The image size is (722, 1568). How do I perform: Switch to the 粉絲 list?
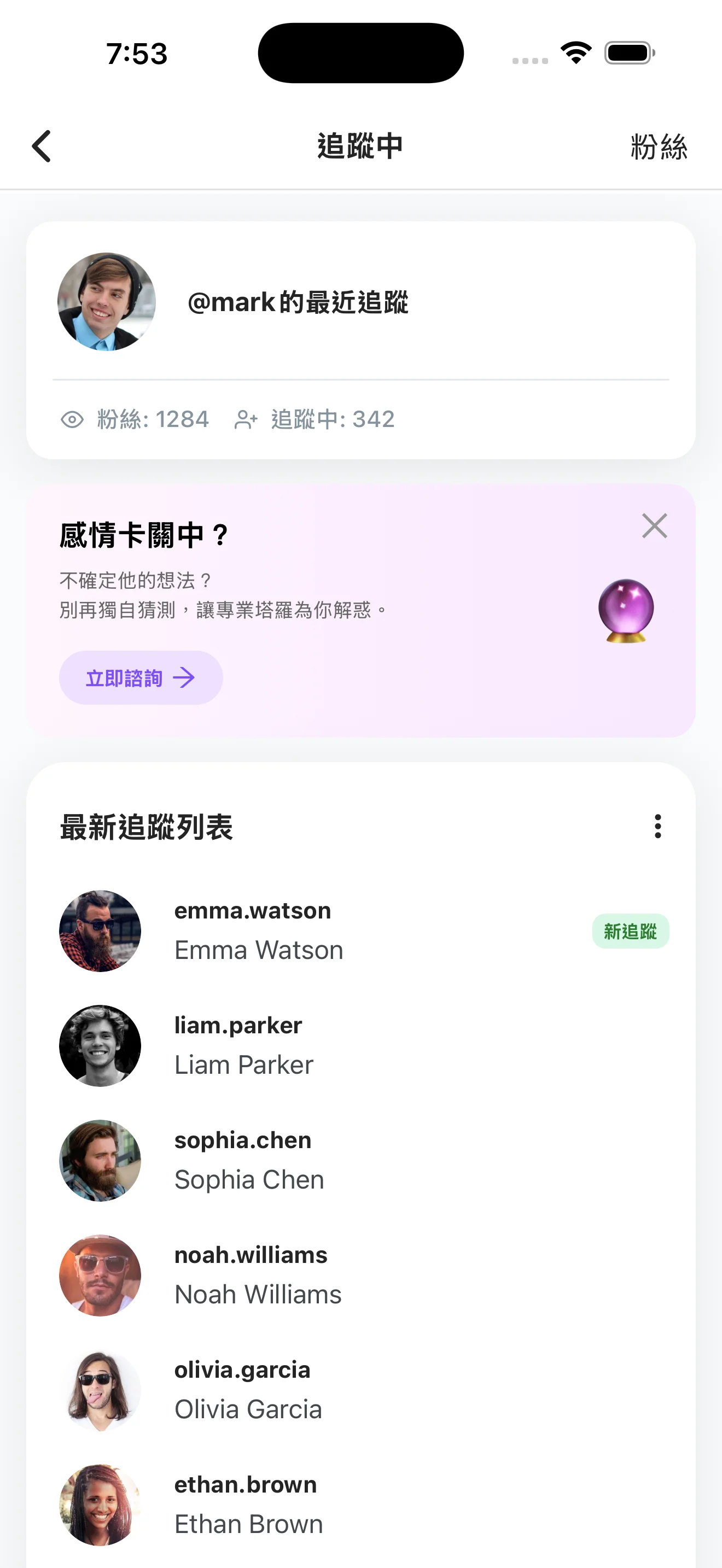[659, 147]
